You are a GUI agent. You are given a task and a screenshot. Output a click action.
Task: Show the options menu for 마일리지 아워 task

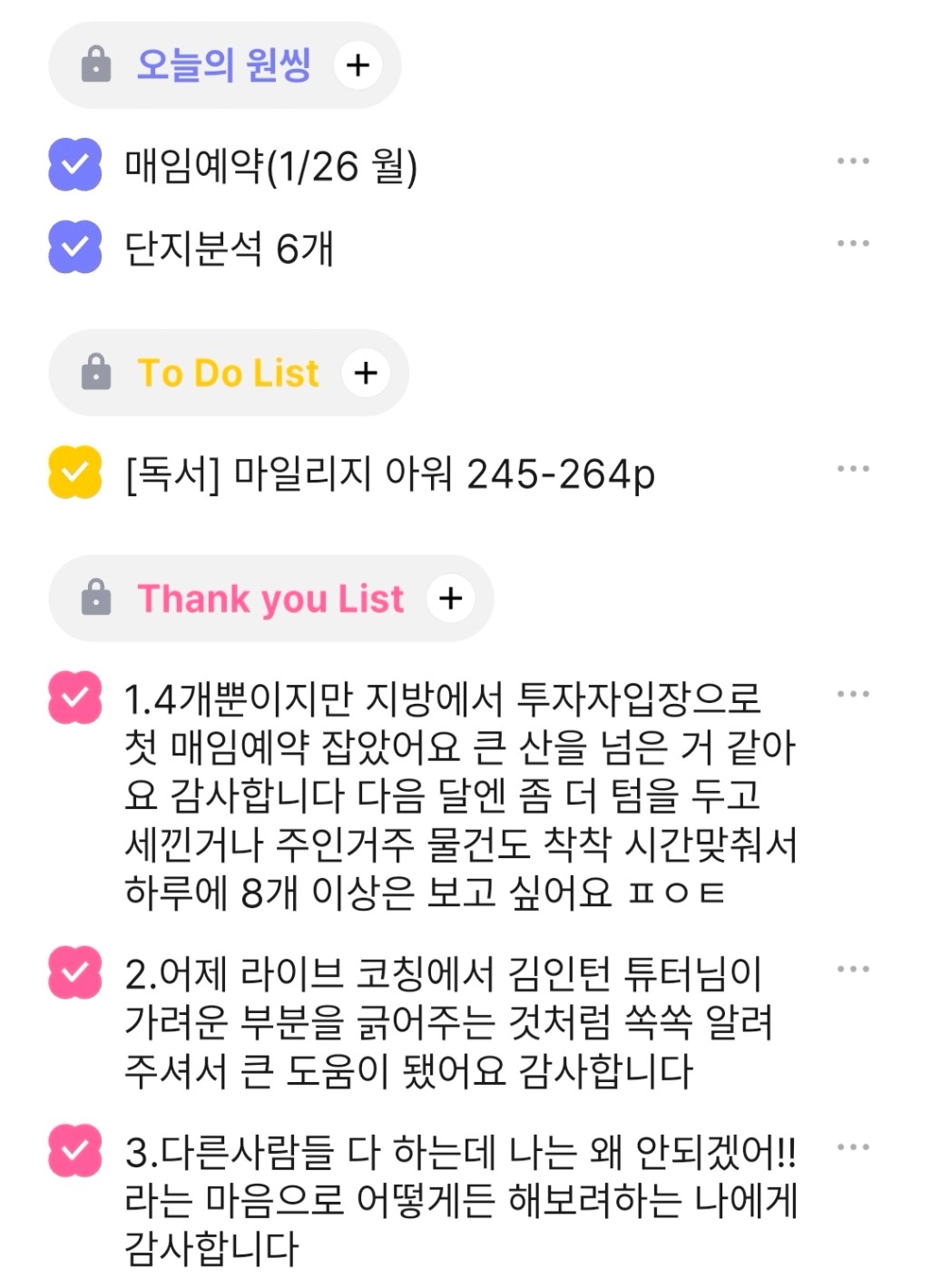pos(853,469)
